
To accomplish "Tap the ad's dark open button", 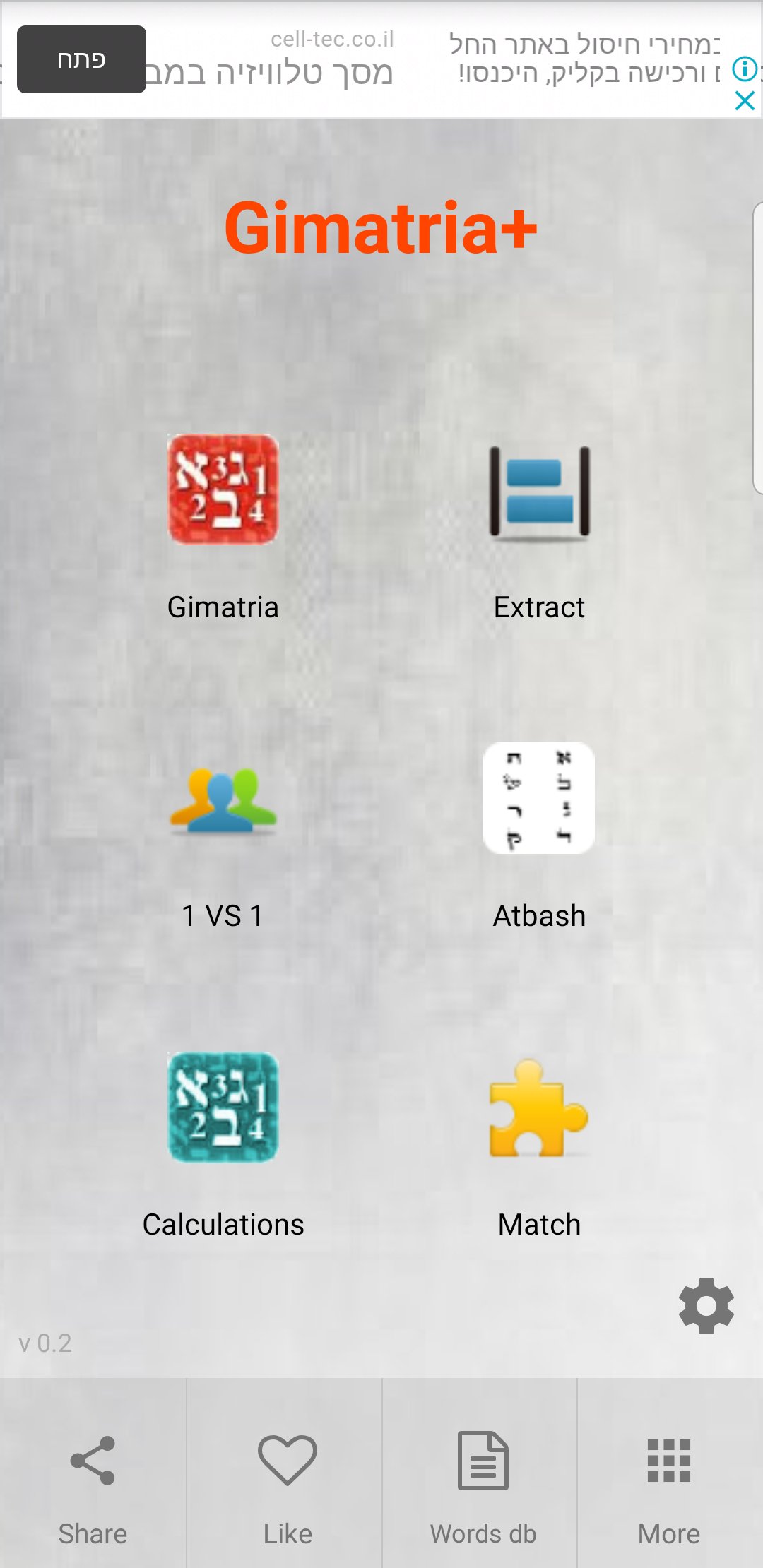I will pyautogui.click(x=81, y=59).
